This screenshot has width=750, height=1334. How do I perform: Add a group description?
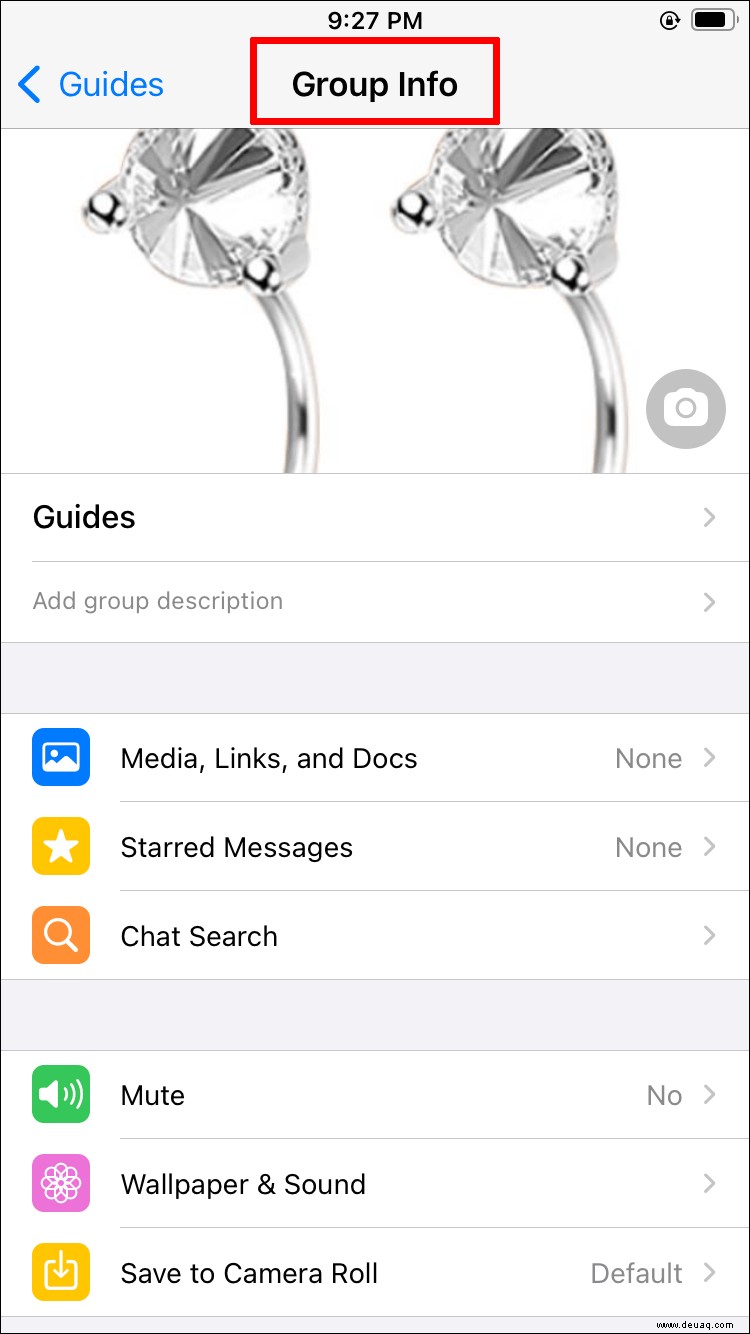pos(375,601)
